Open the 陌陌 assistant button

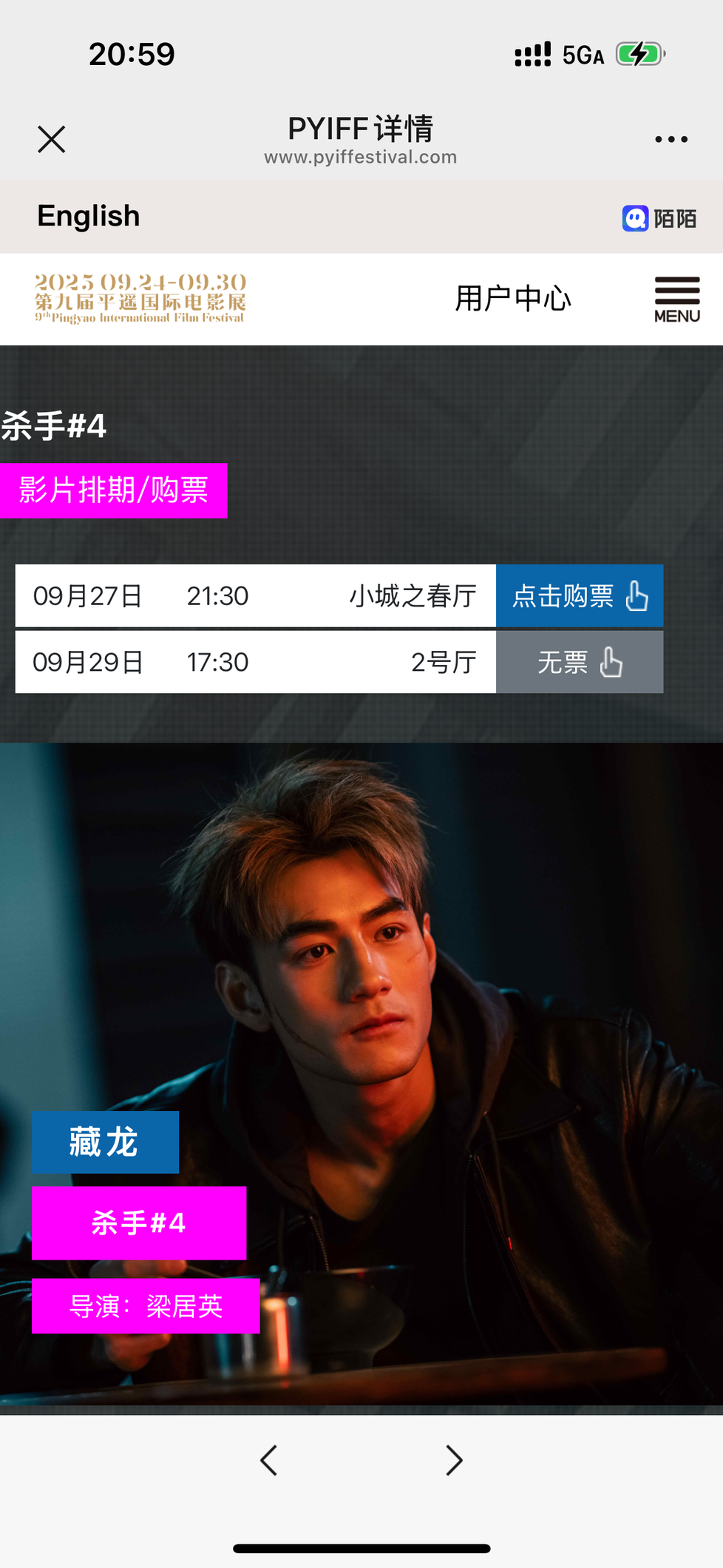[x=659, y=218]
